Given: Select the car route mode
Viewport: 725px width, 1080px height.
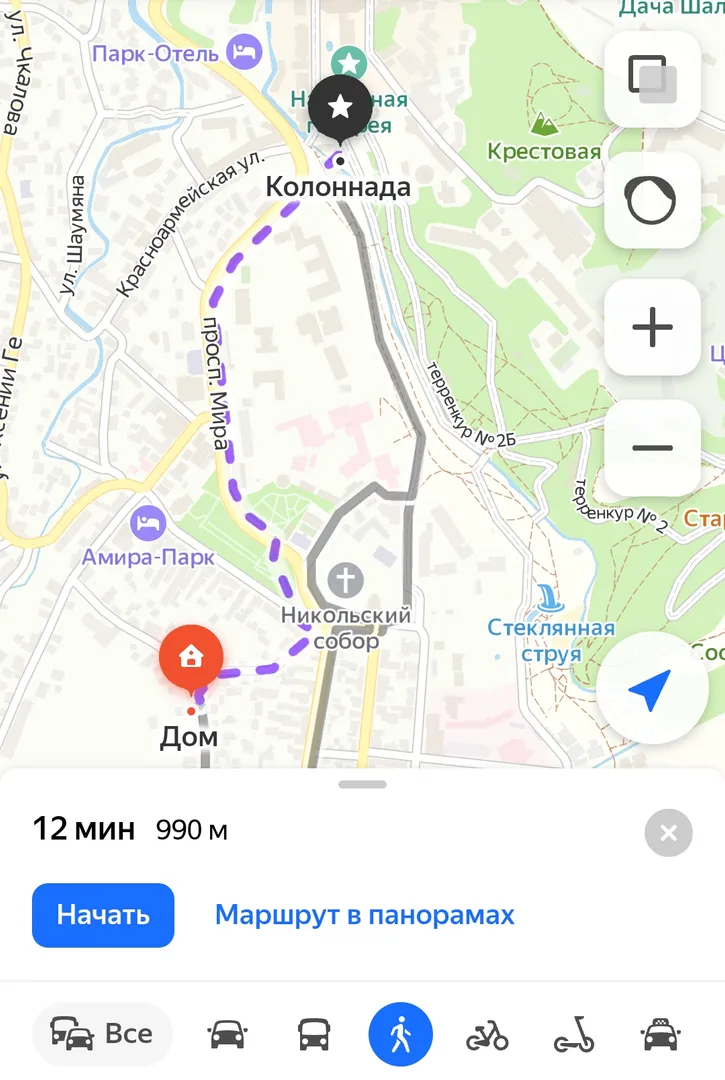Looking at the screenshot, I should [x=228, y=1033].
